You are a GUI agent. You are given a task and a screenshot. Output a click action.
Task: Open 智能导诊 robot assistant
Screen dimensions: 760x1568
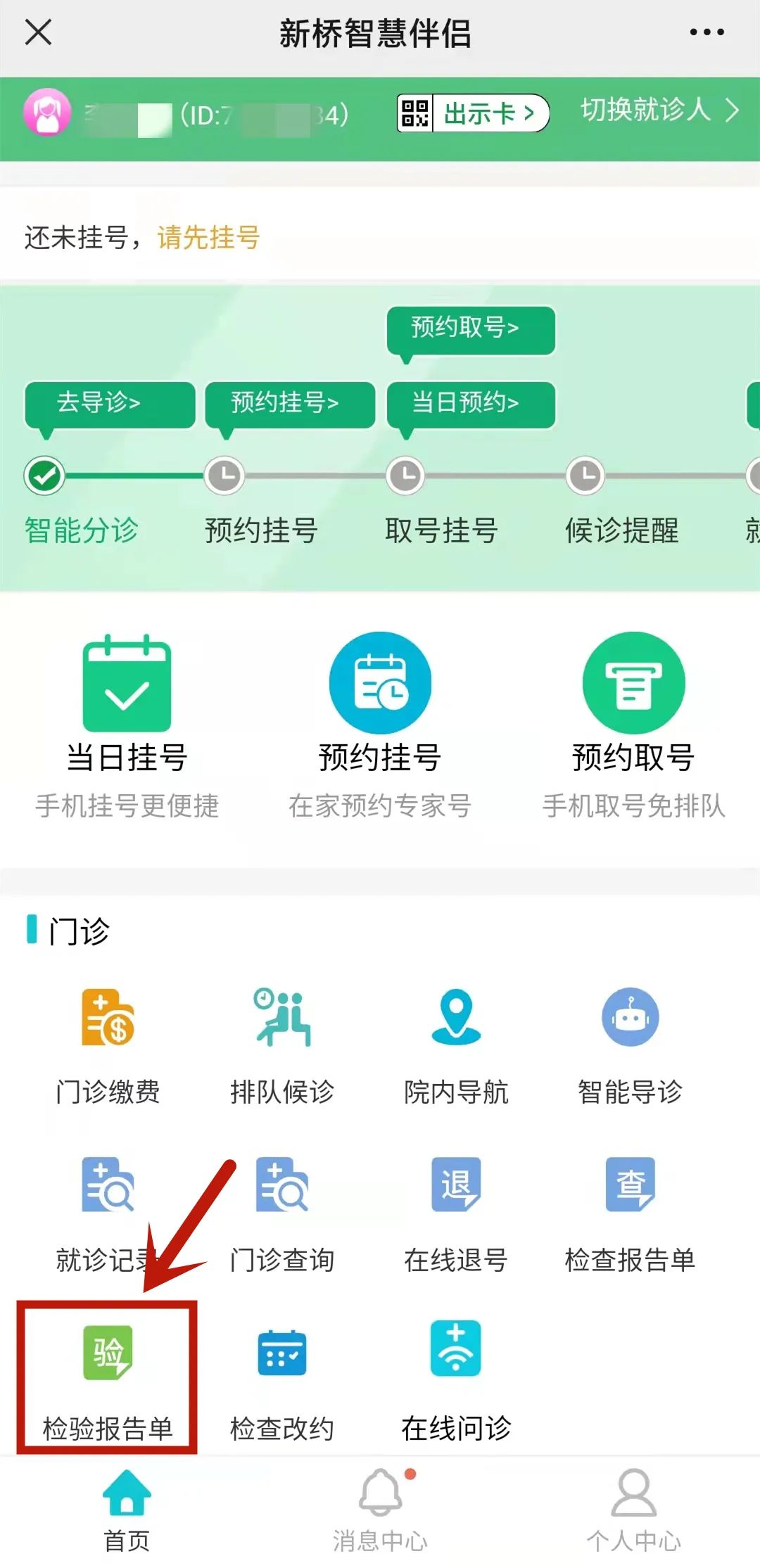coord(630,1046)
